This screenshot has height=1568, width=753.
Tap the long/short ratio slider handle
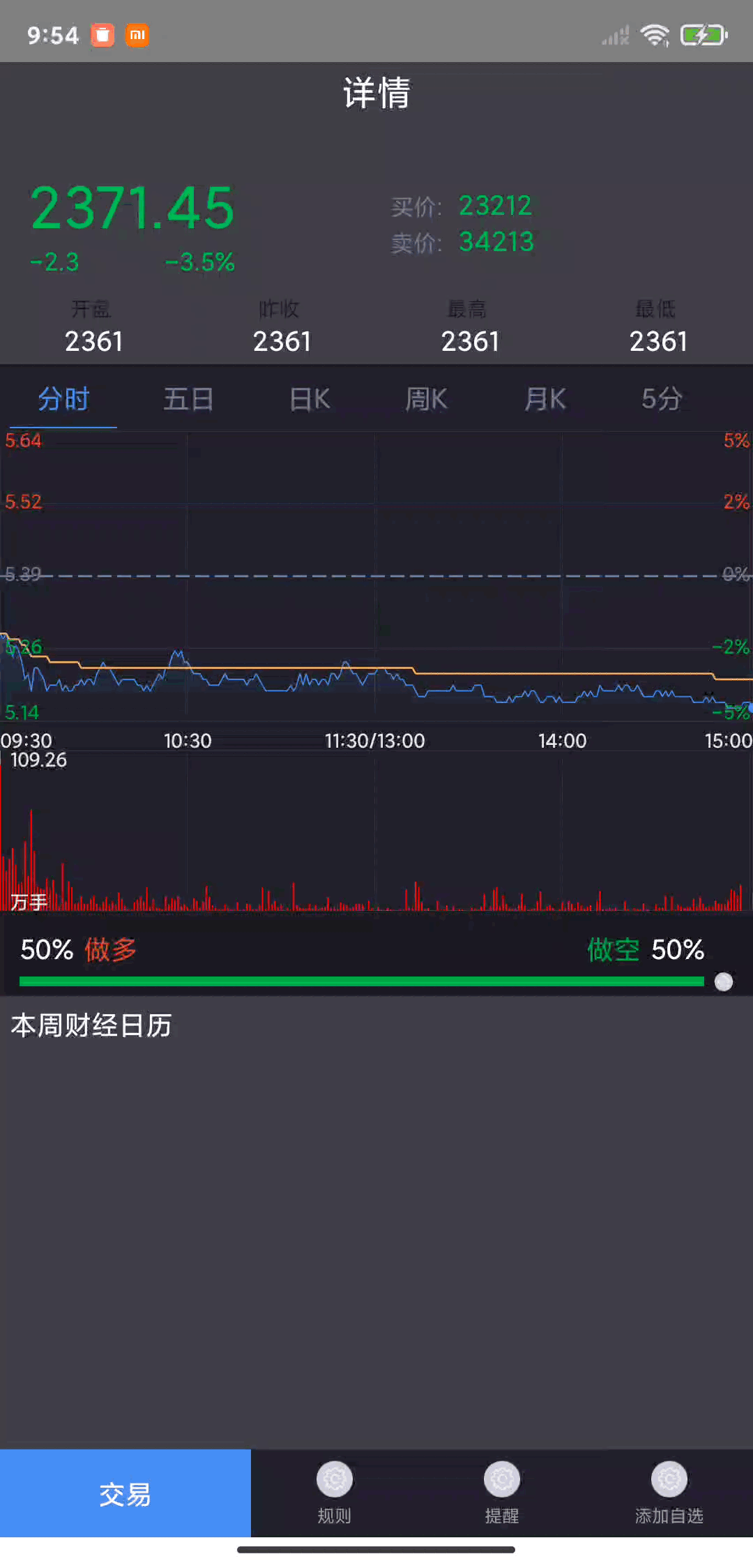pos(724,982)
